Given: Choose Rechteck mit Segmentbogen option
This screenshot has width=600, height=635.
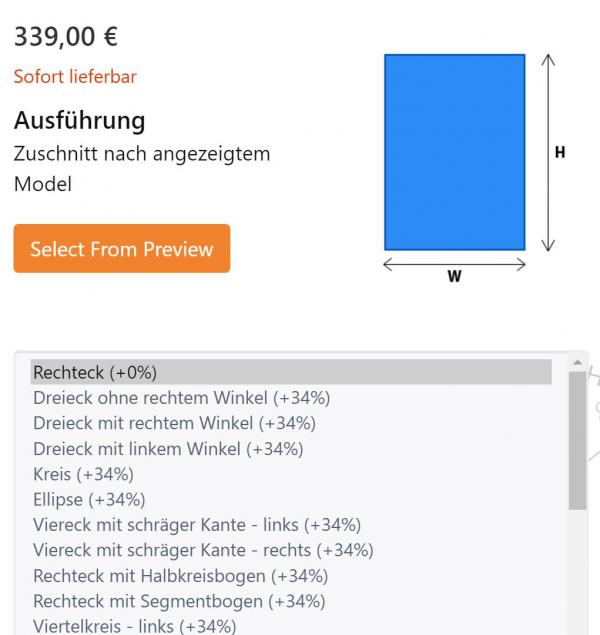Looking at the screenshot, I should click(x=179, y=601).
